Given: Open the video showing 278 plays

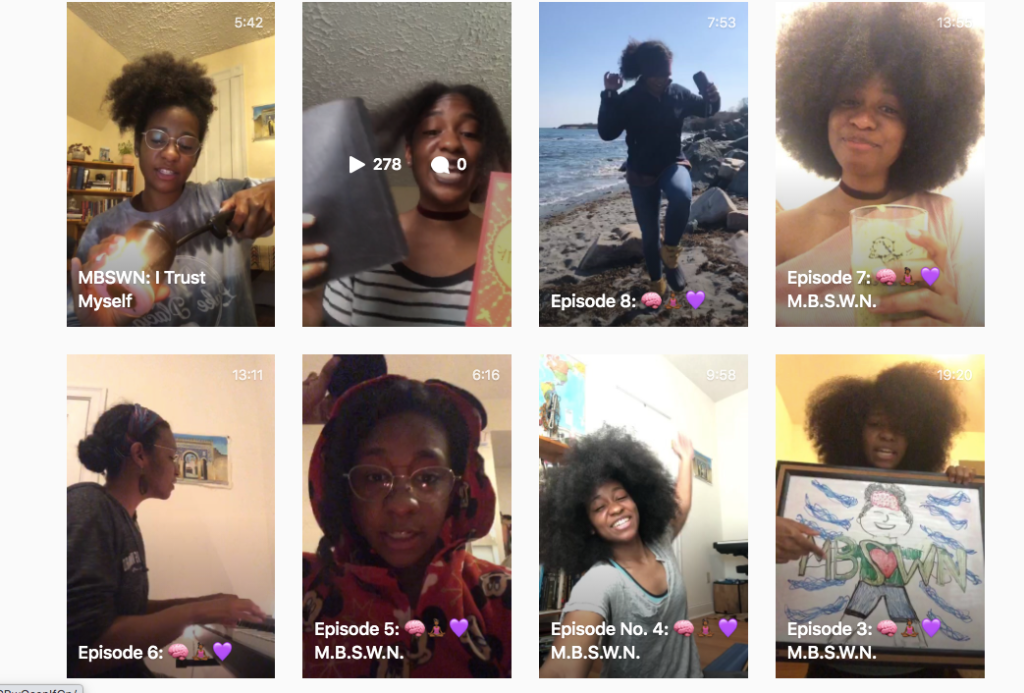Looking at the screenshot, I should click(406, 165).
